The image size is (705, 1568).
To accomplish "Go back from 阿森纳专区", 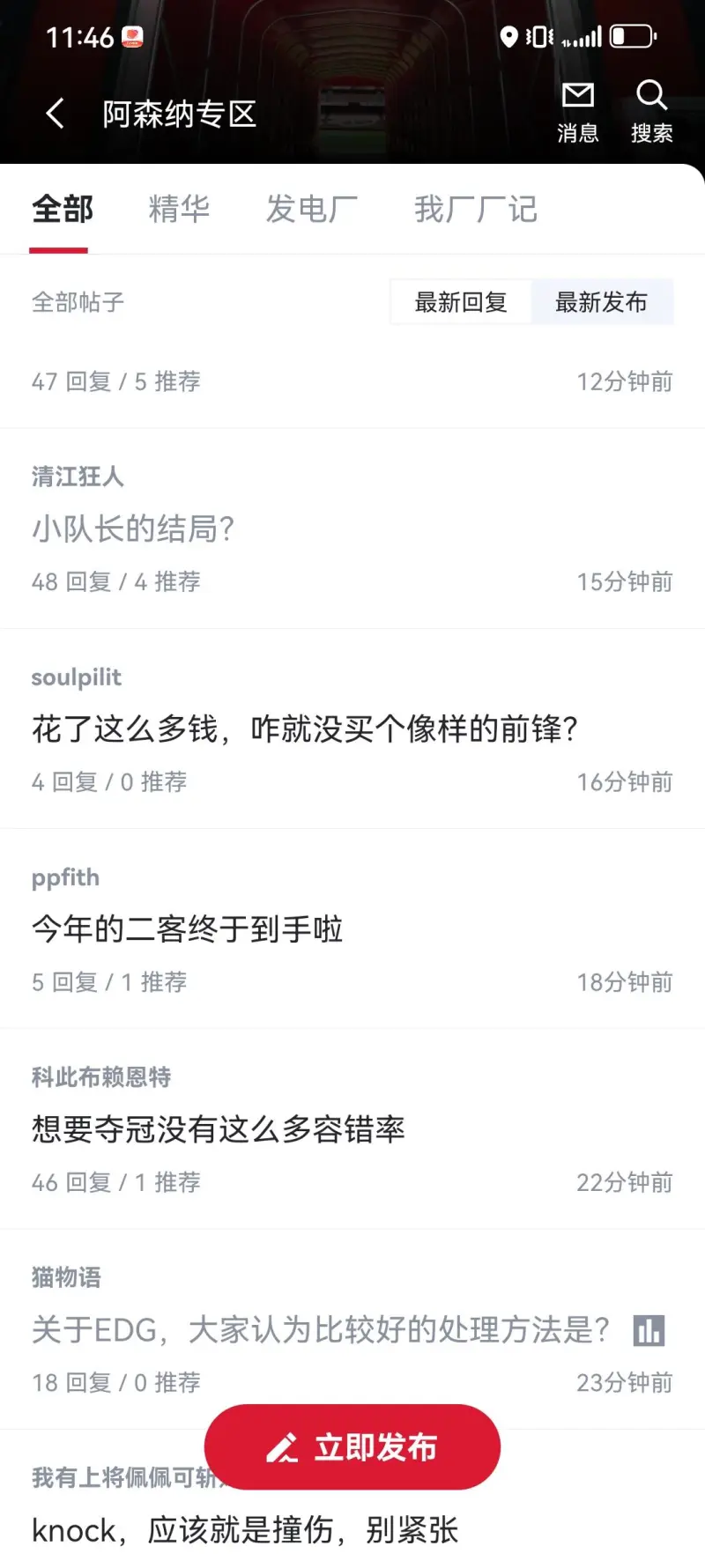I will (55, 114).
